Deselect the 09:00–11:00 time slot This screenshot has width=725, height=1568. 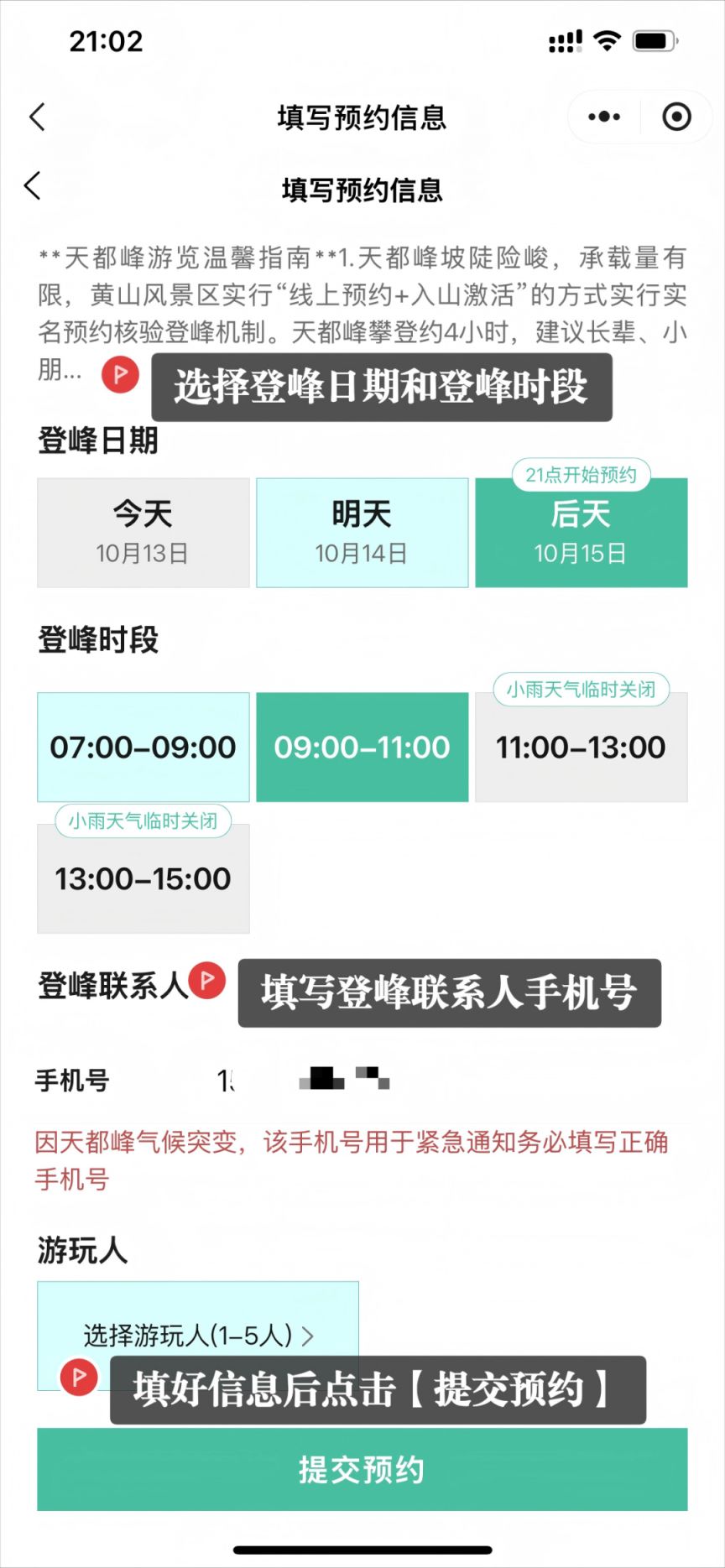362,747
